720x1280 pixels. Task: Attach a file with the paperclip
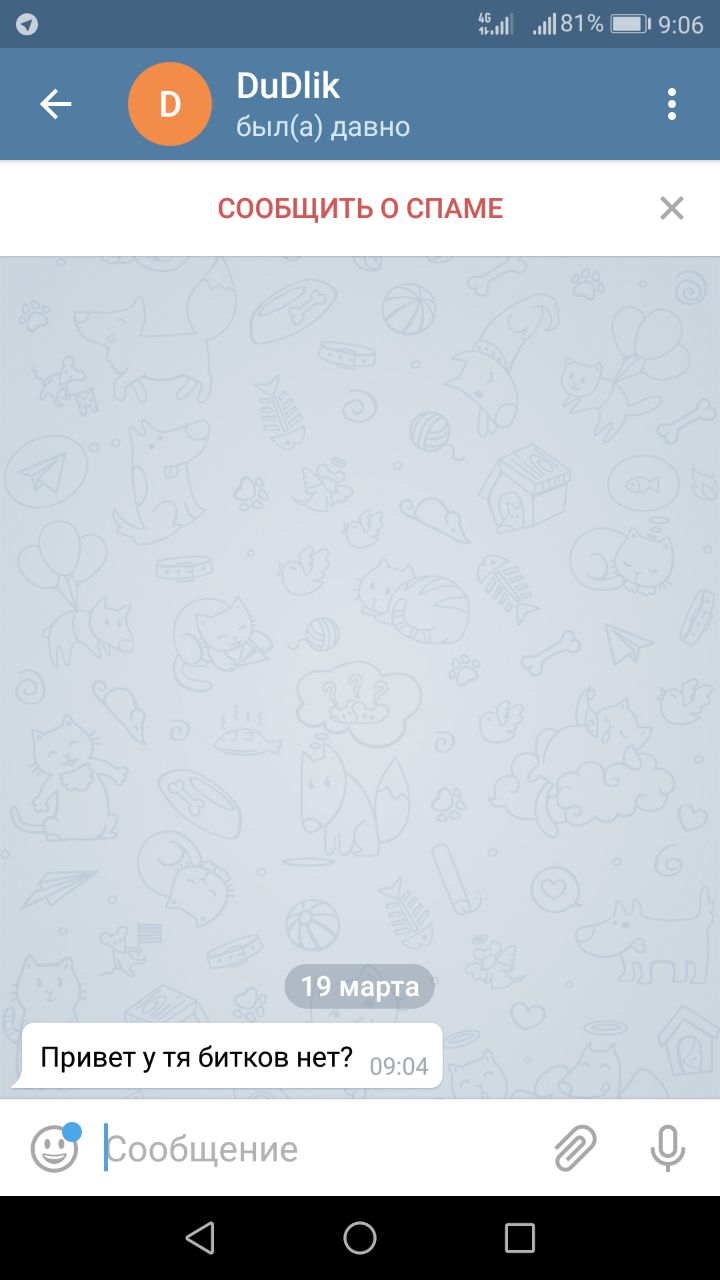point(576,1148)
